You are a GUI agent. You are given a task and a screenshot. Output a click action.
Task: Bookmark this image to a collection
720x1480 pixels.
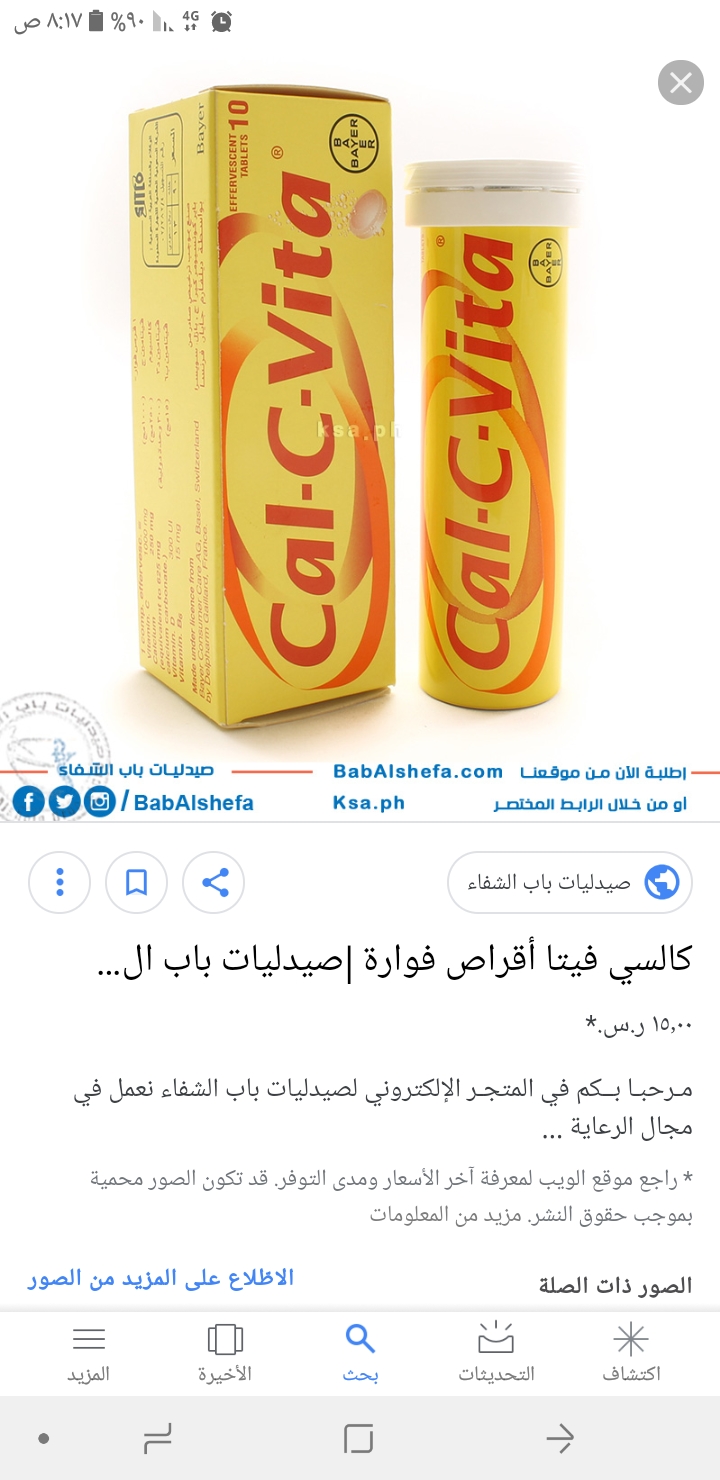[137, 882]
